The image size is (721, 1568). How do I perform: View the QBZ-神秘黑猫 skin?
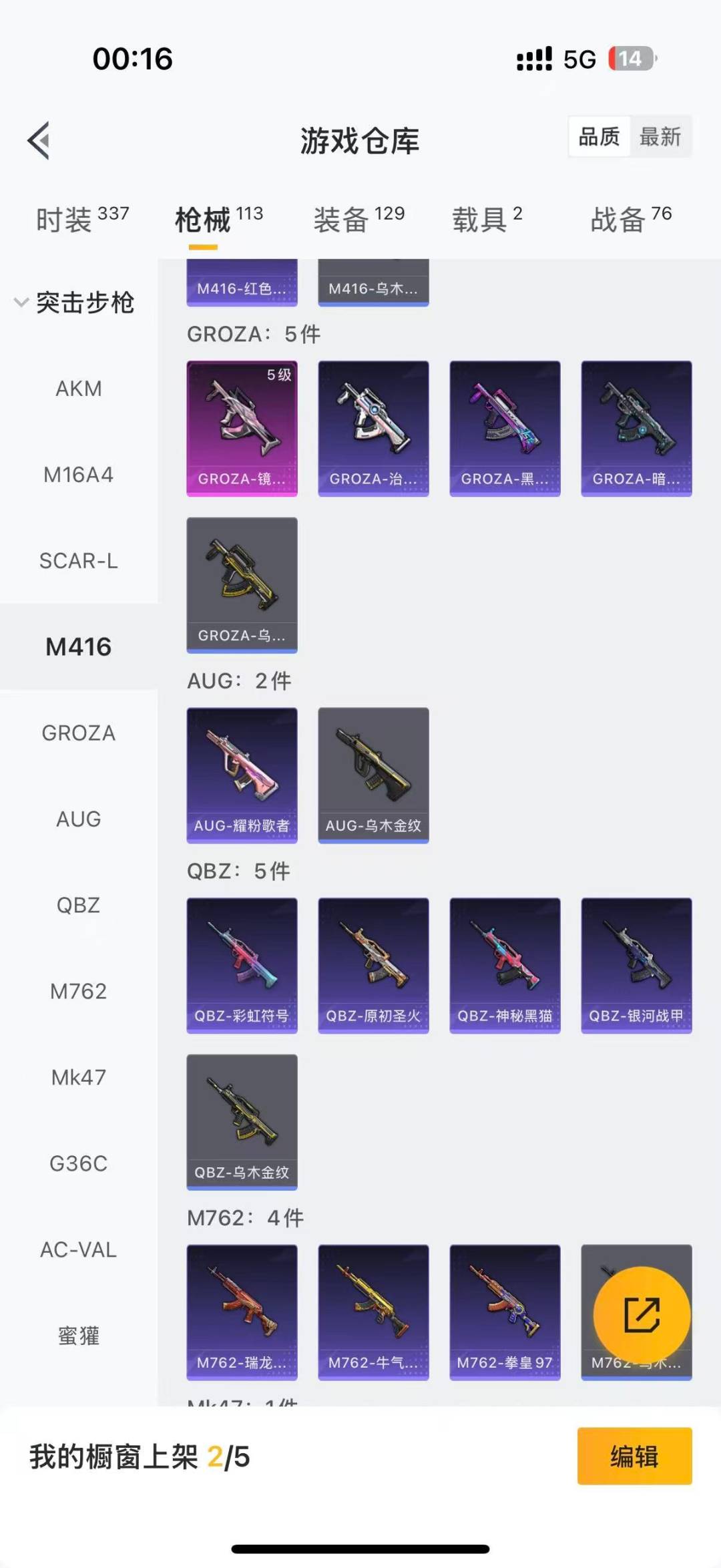(505, 965)
